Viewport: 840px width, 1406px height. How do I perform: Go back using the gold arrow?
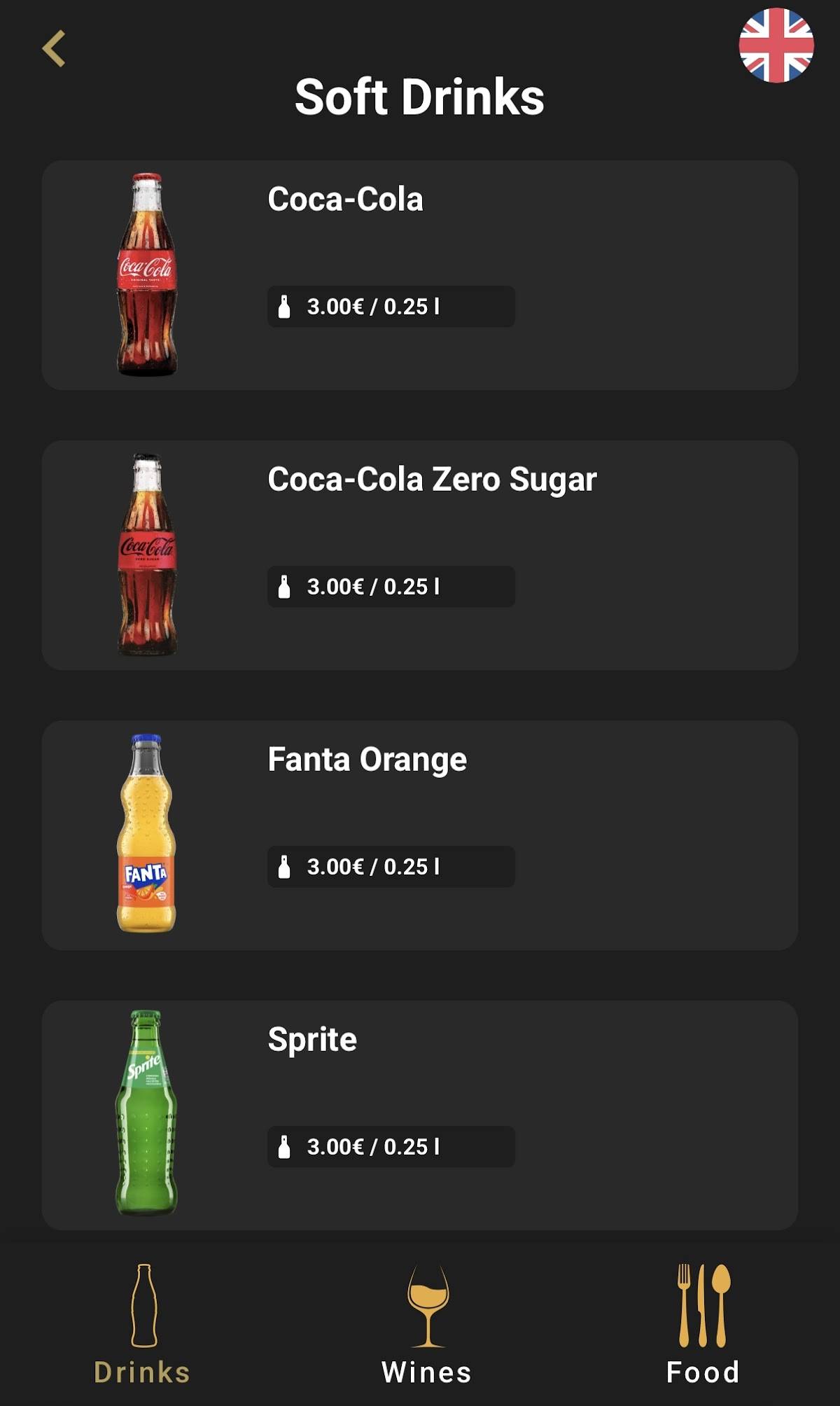pyautogui.click(x=54, y=48)
